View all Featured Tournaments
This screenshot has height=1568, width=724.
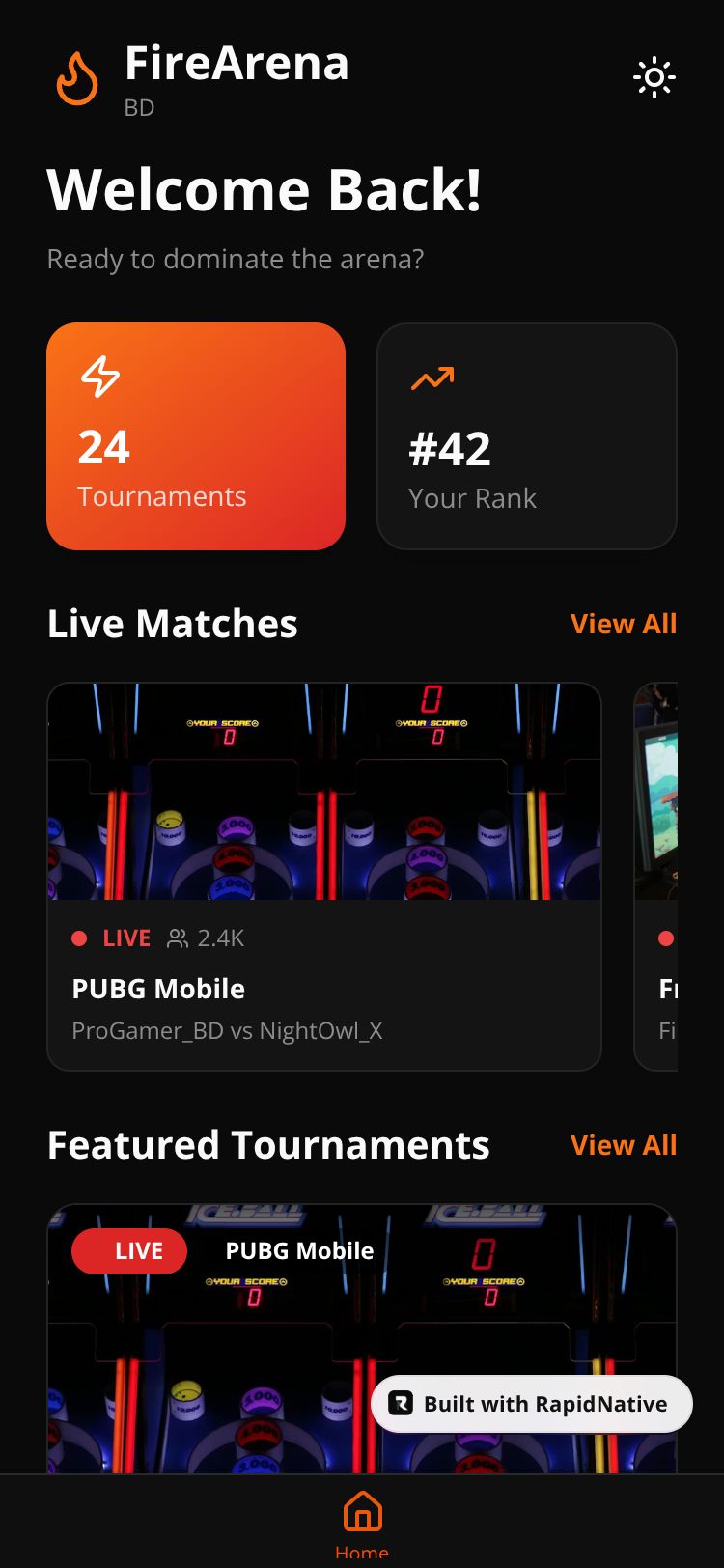click(623, 1145)
